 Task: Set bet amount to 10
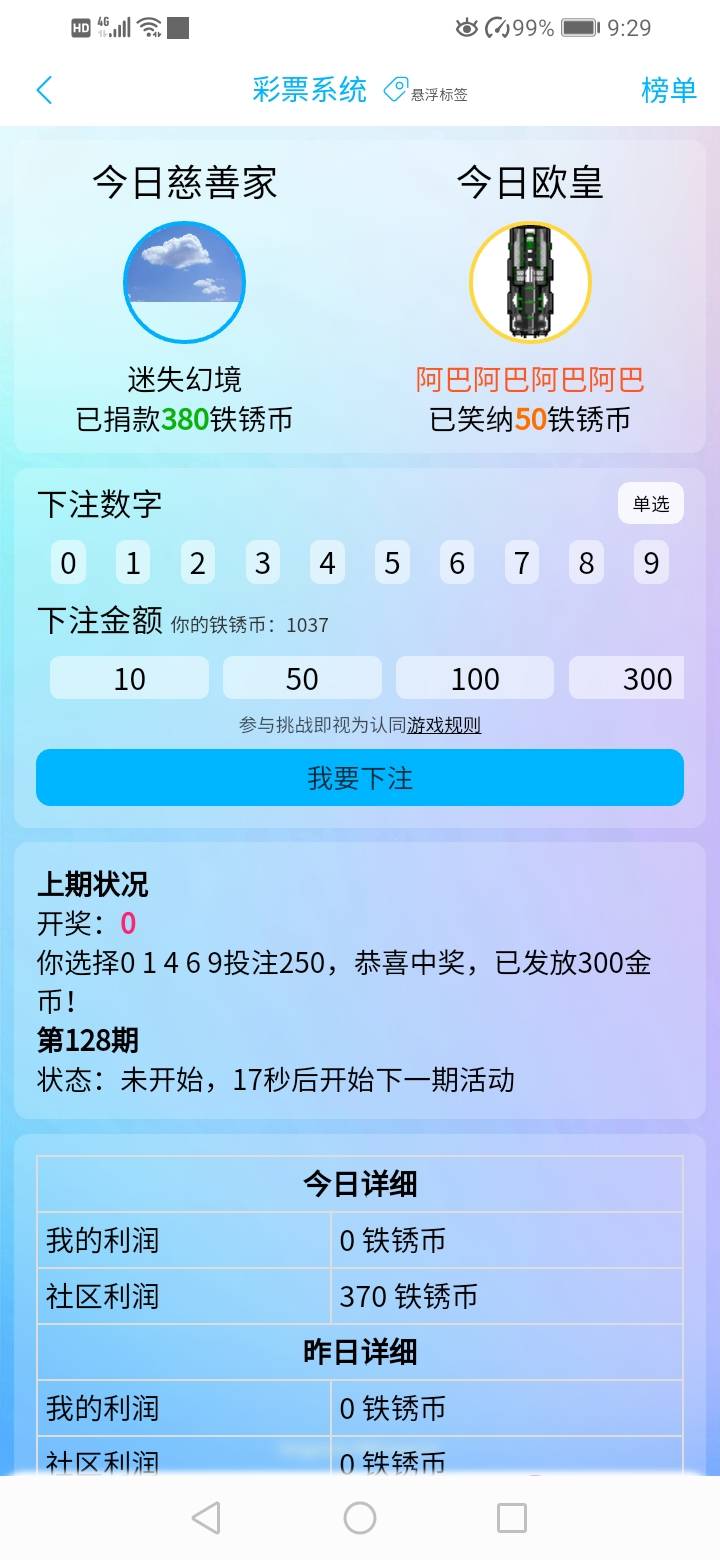pyautogui.click(x=129, y=679)
